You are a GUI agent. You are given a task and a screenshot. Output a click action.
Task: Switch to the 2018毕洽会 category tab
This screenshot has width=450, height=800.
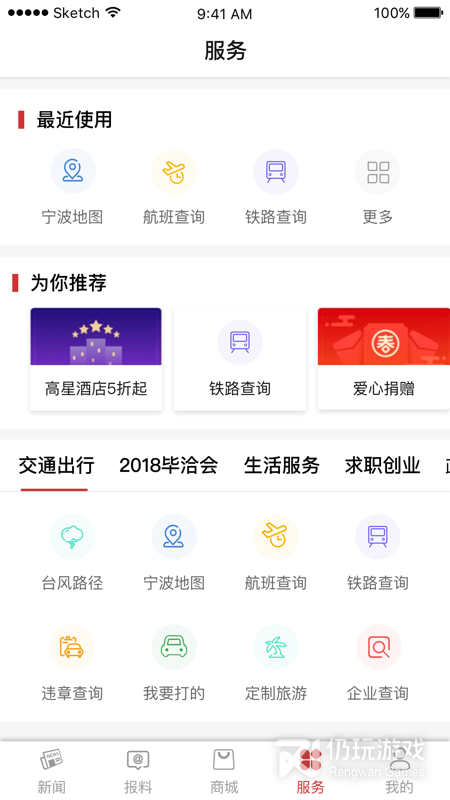tap(168, 465)
